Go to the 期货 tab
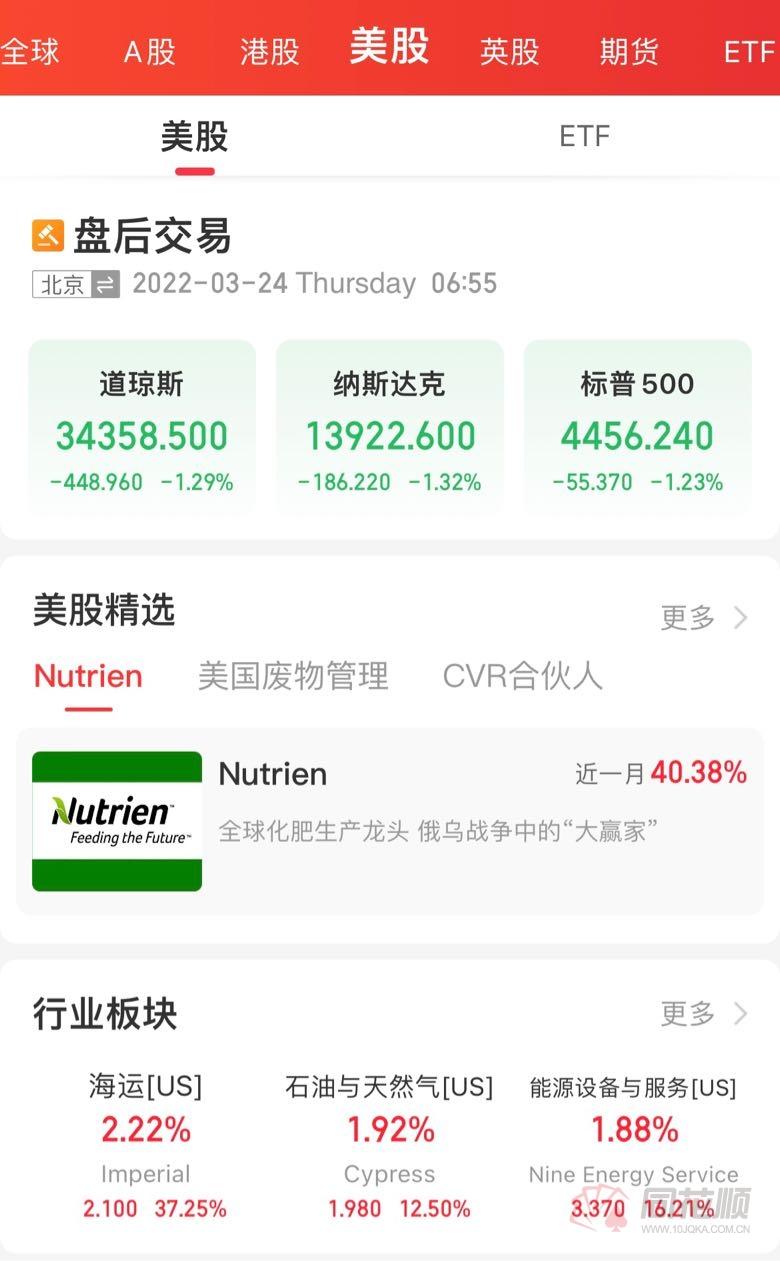Screen dimensions: 780x1261 (x=630, y=51)
